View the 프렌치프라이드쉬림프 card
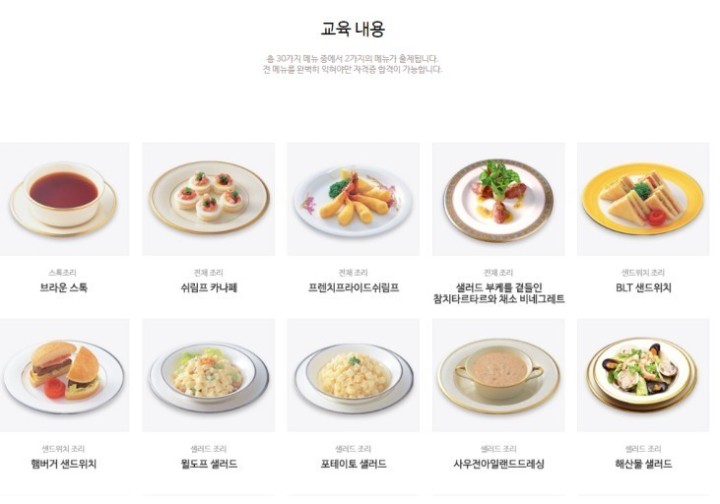Screen dimensions: 720x504 tap(353, 198)
